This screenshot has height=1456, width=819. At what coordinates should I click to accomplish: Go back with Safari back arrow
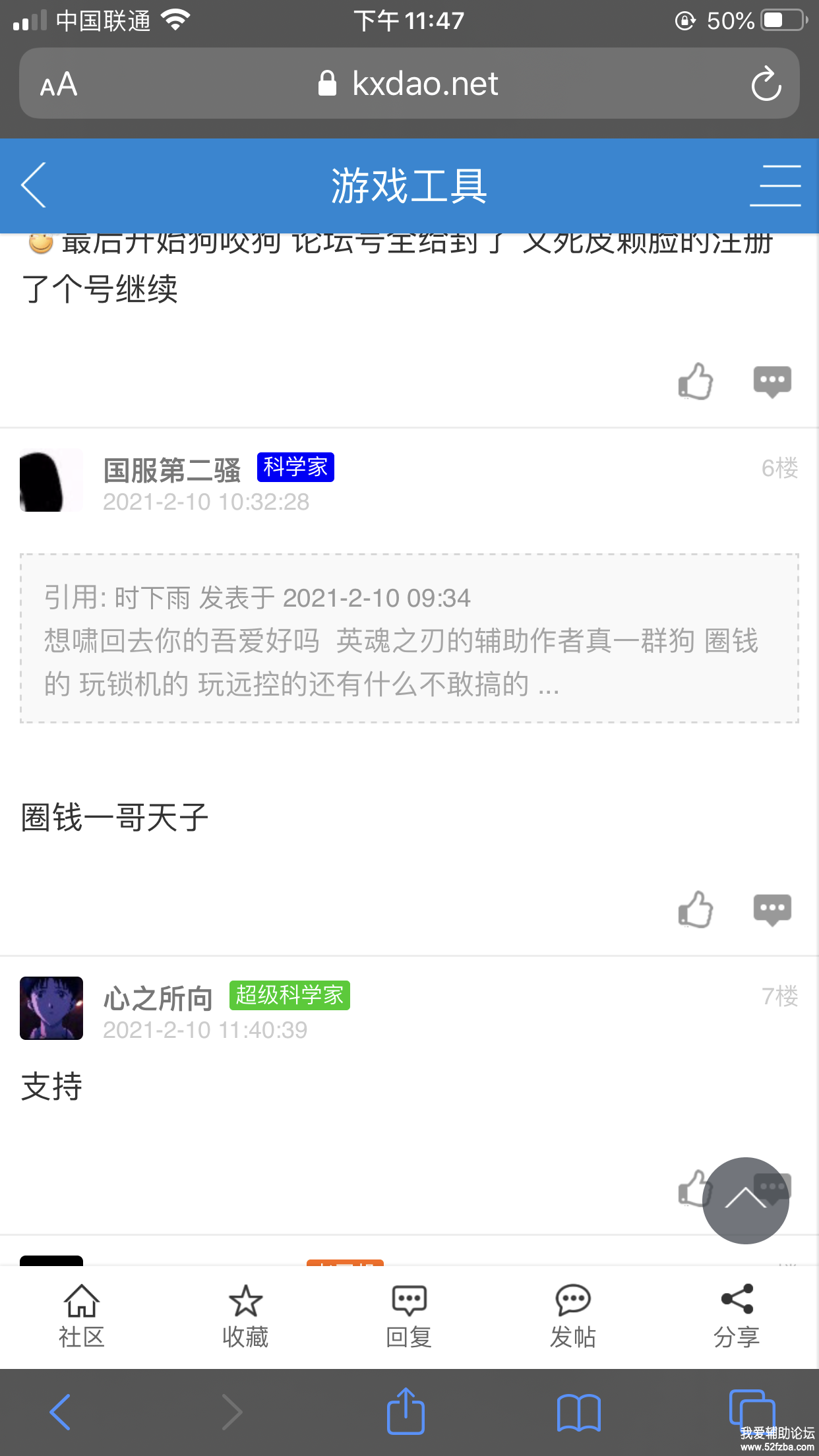(x=60, y=1412)
